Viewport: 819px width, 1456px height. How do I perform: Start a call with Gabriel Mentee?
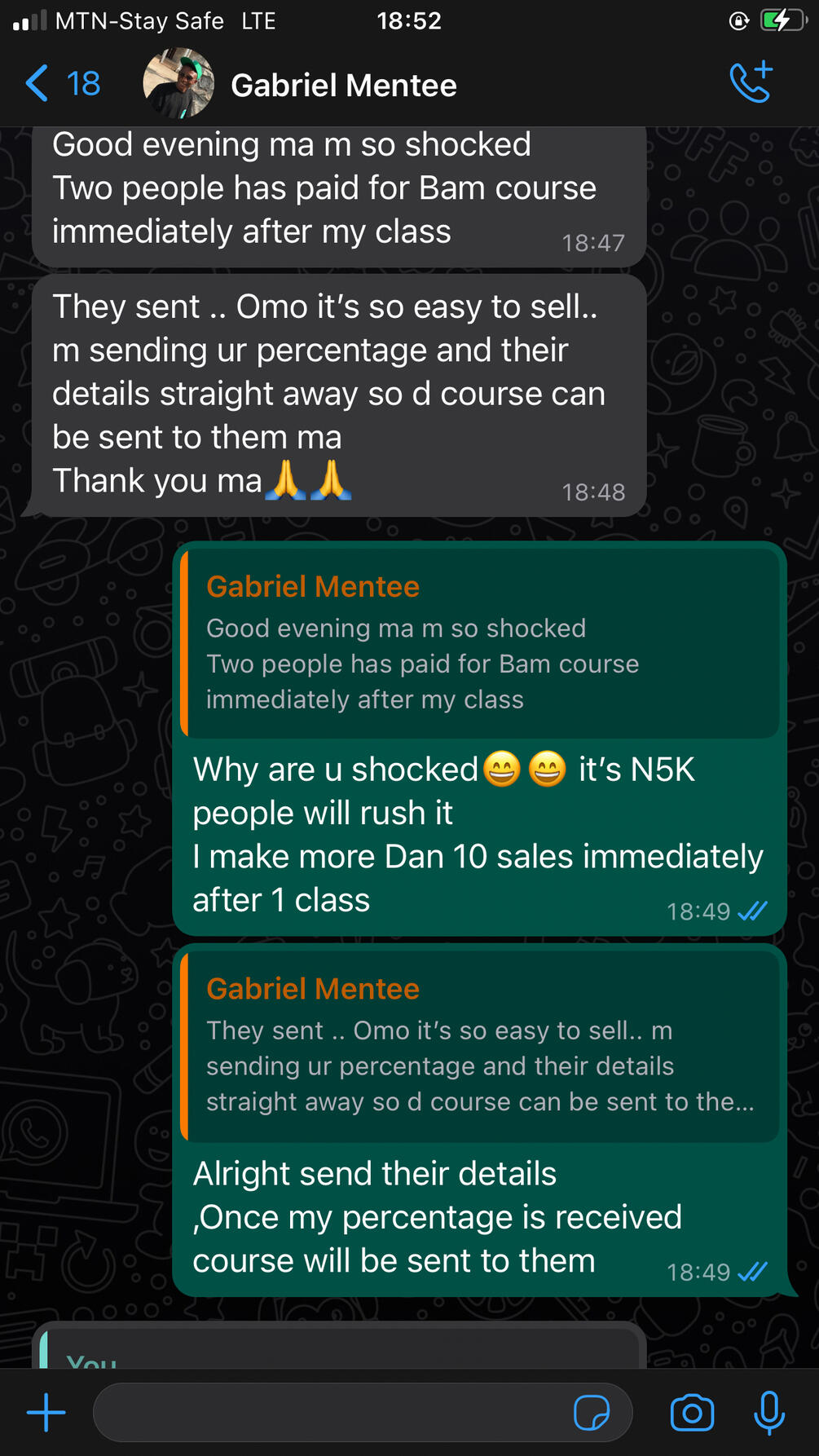(751, 82)
